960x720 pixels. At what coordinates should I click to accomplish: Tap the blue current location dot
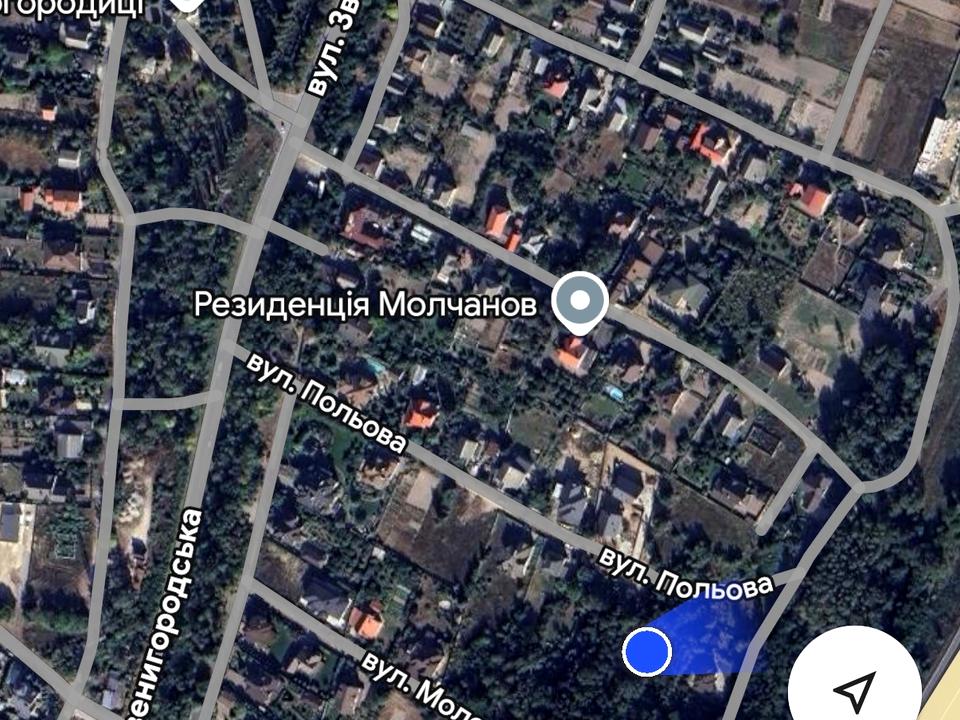point(647,652)
